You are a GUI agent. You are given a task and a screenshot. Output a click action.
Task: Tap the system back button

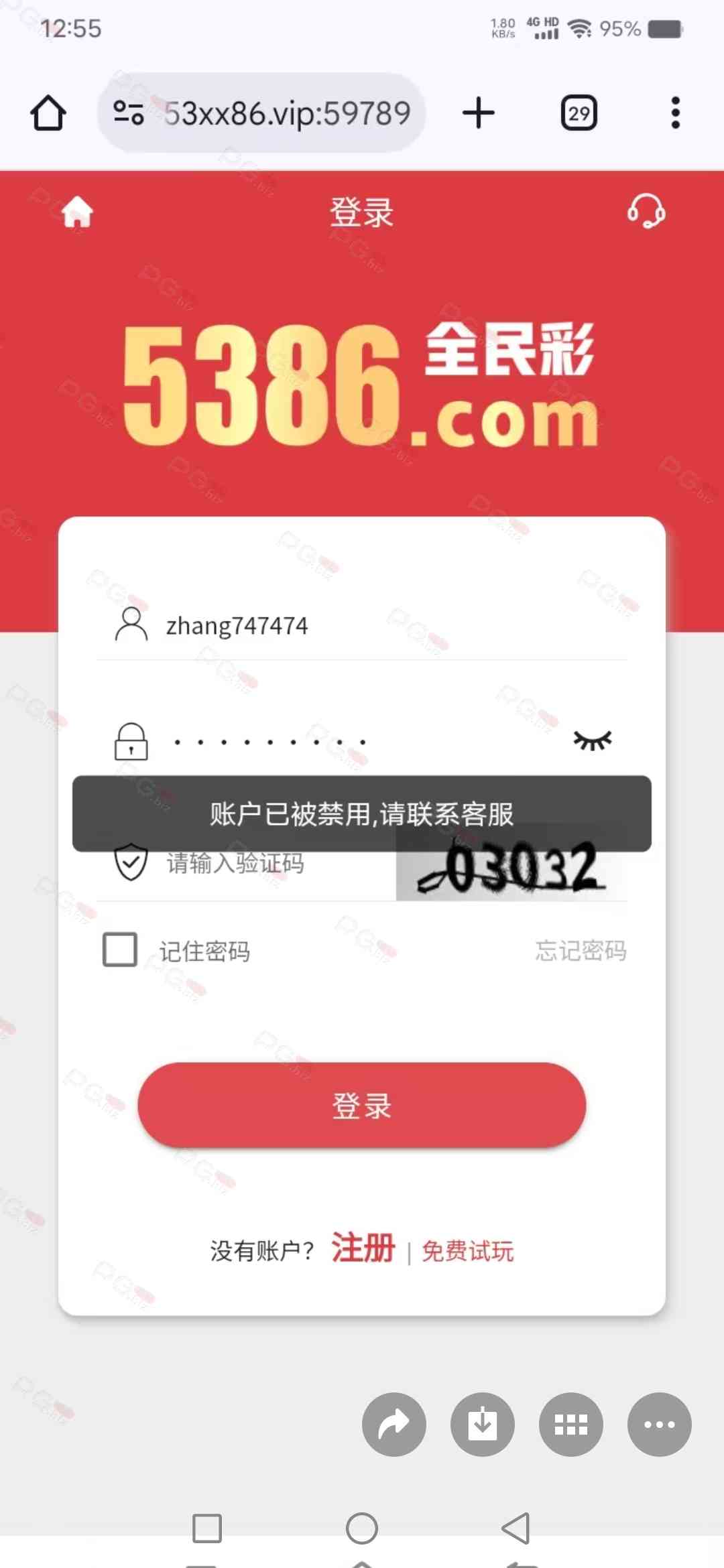516,1528
